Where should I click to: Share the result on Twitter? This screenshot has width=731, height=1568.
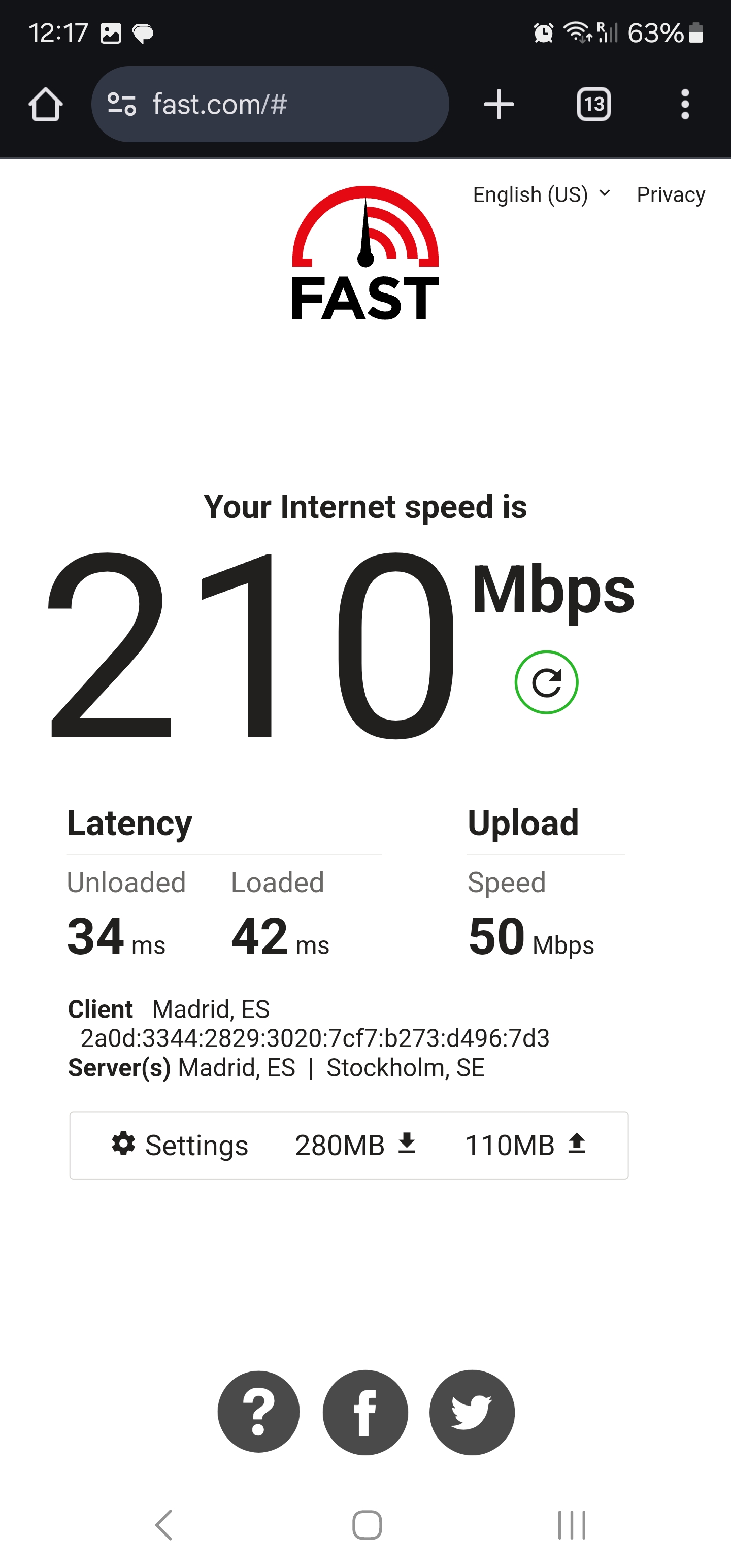pyautogui.click(x=472, y=1412)
